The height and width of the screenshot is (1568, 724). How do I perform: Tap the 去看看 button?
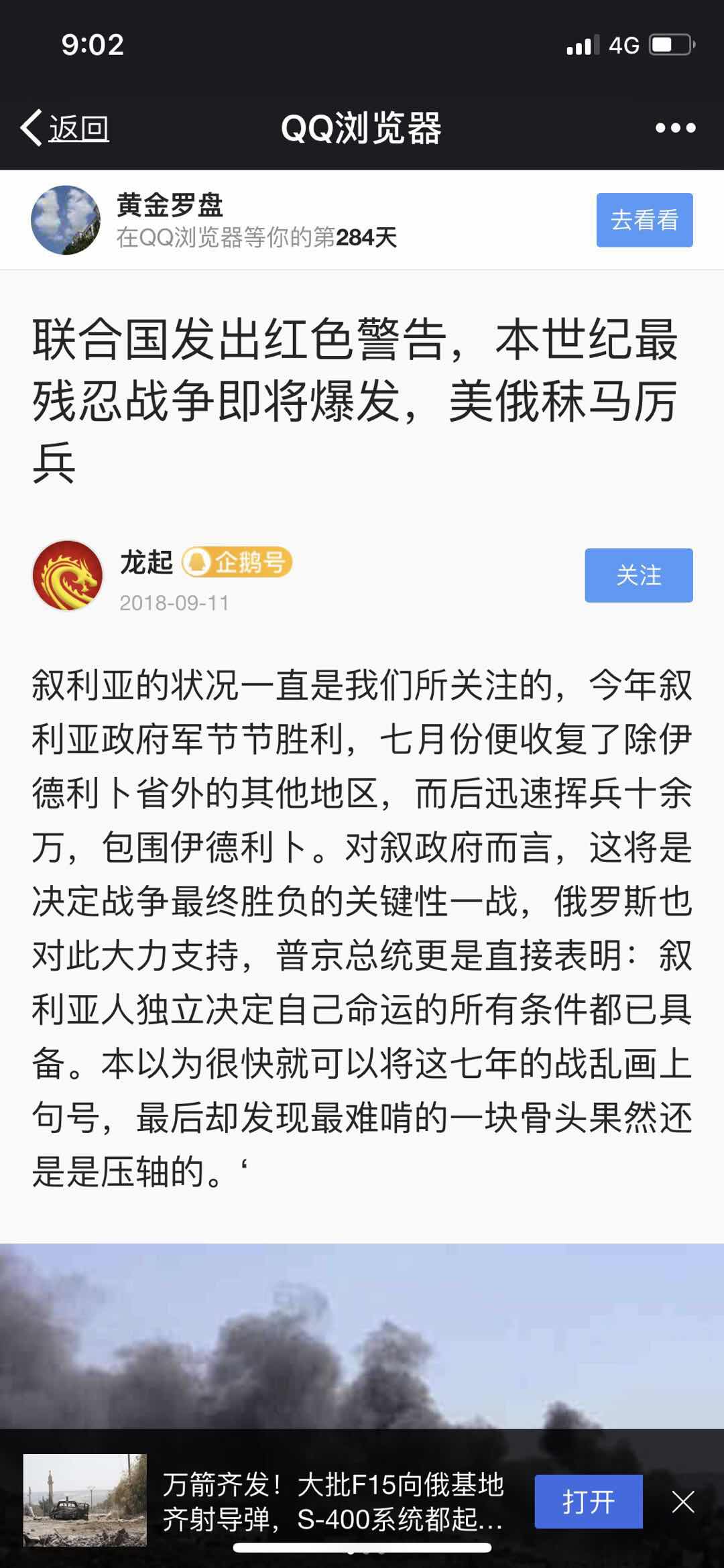click(x=644, y=220)
